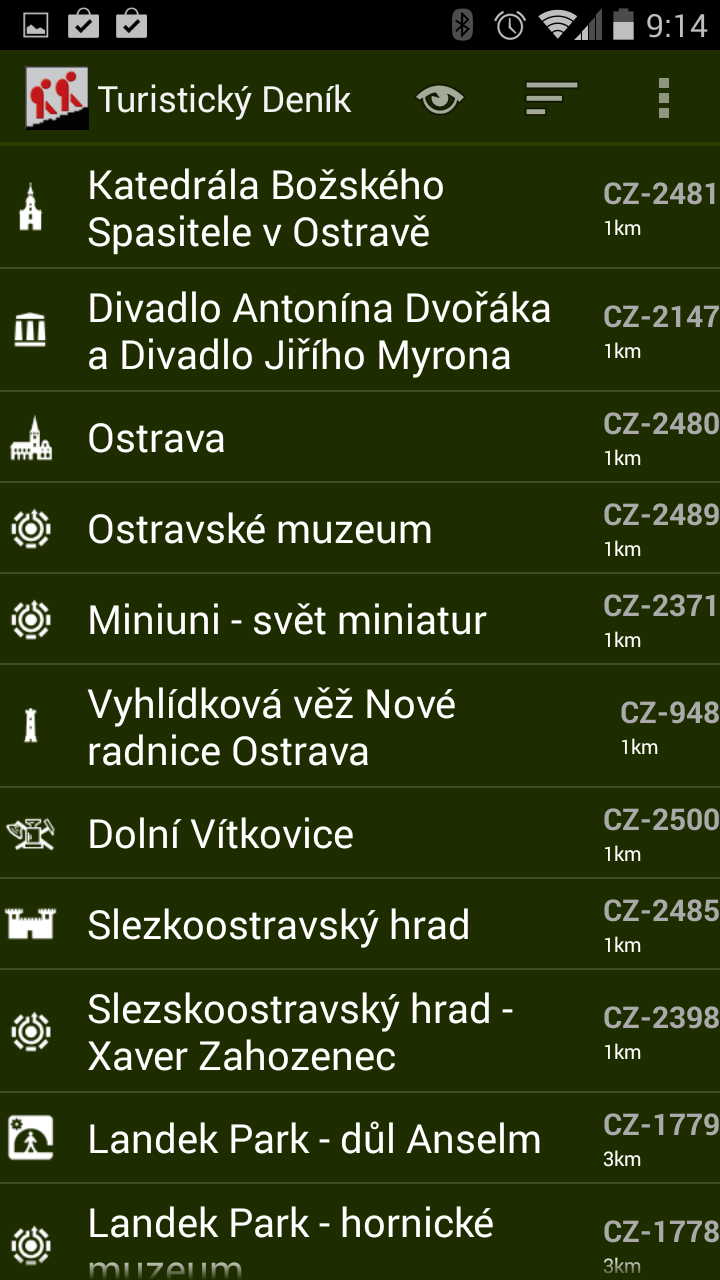Open Katedrála Božského Spasitele v Ostravě
Viewport: 720px width, 1280px height.
(x=360, y=208)
